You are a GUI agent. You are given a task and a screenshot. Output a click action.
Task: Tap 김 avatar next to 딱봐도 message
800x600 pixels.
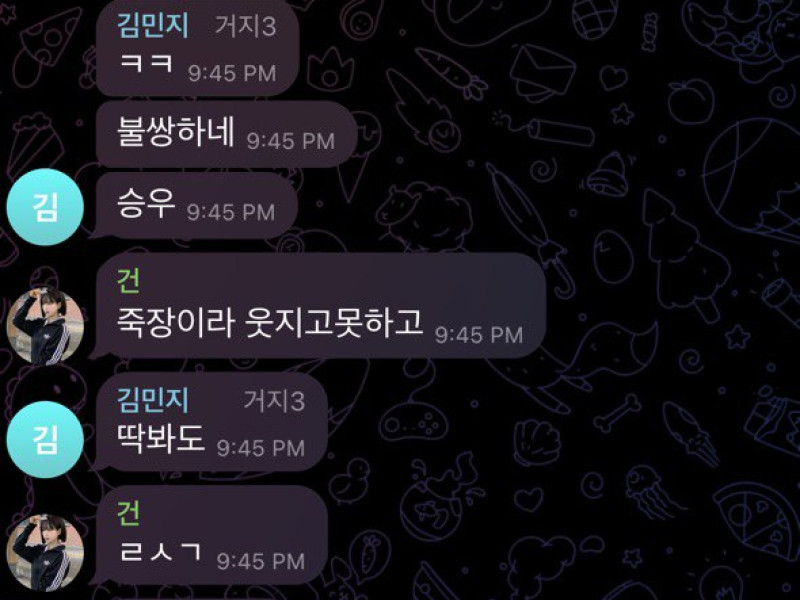[x=45, y=439]
